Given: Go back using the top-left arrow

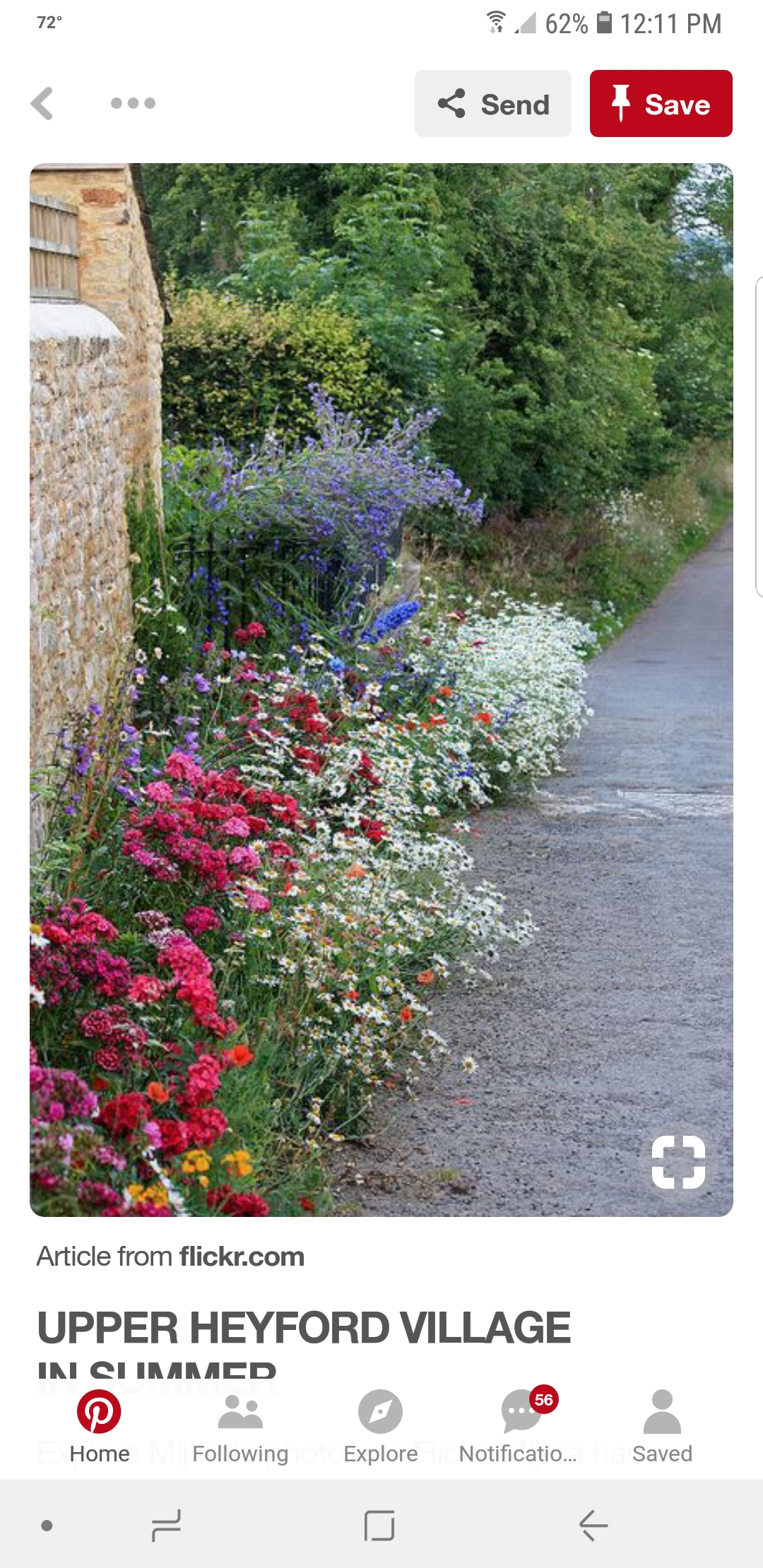Looking at the screenshot, I should (42, 104).
